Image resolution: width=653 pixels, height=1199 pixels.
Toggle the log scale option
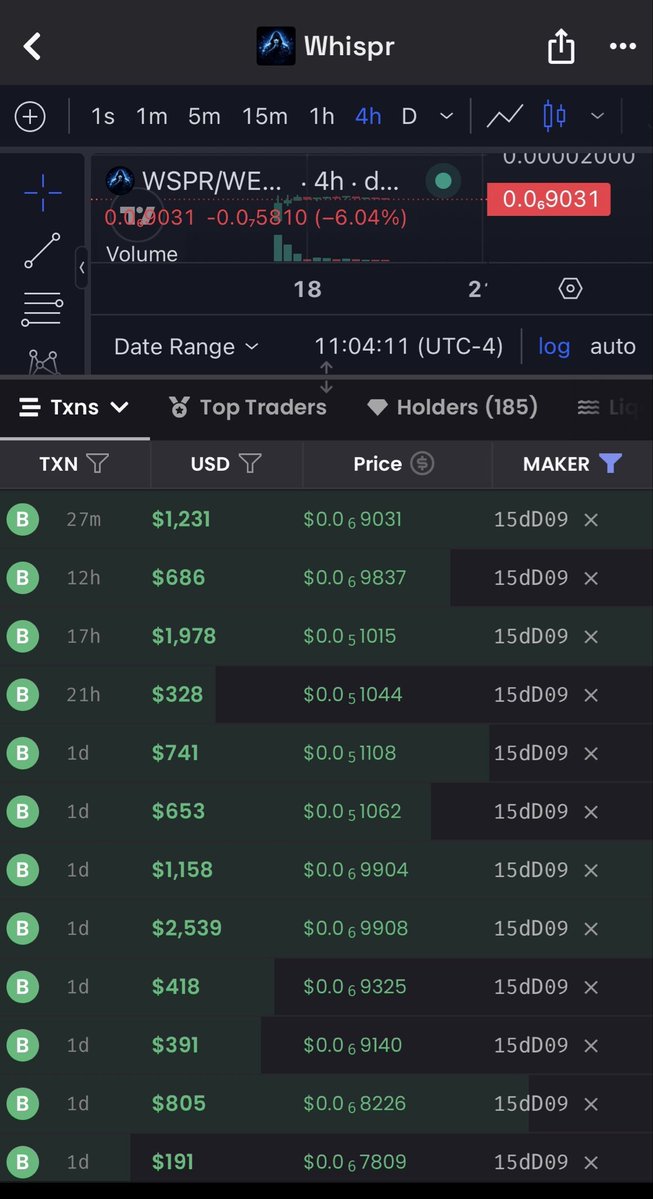(554, 347)
